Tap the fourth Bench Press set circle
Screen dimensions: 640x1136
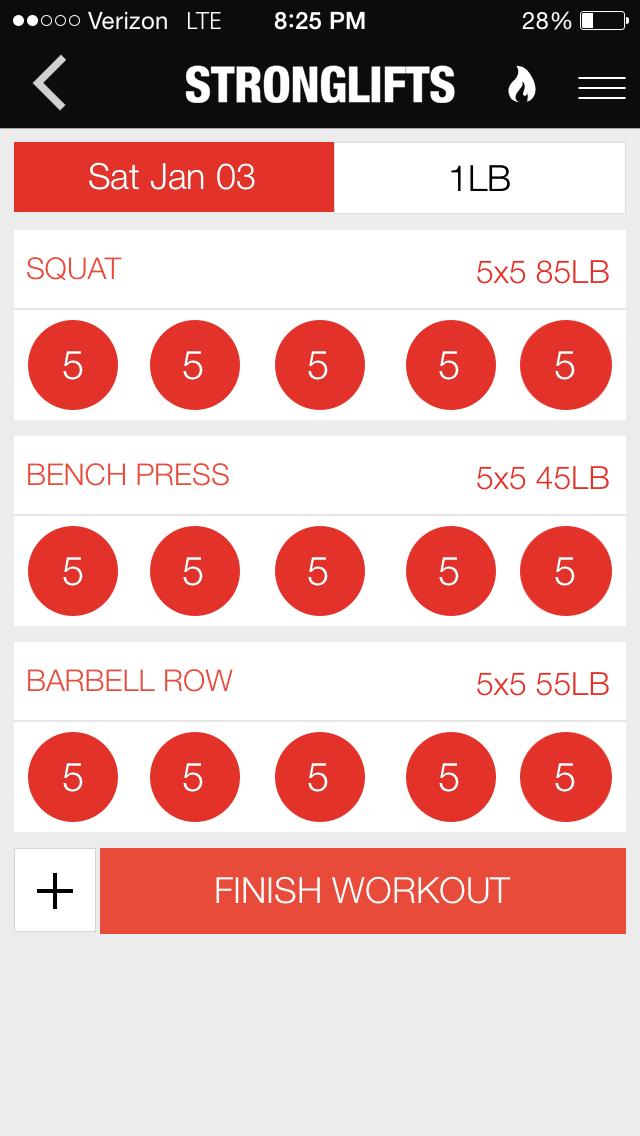click(450, 571)
